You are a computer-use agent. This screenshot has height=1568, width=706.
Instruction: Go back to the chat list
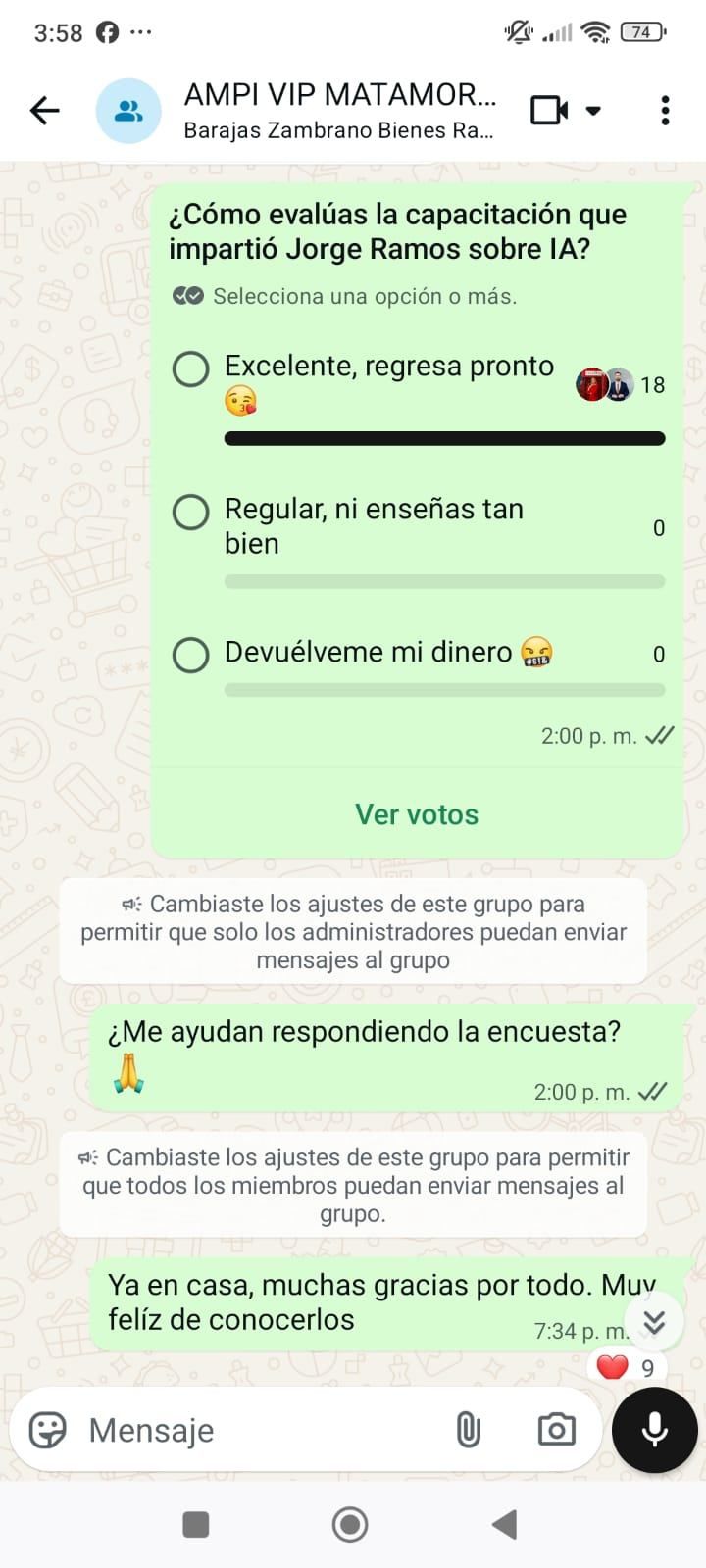click(45, 111)
